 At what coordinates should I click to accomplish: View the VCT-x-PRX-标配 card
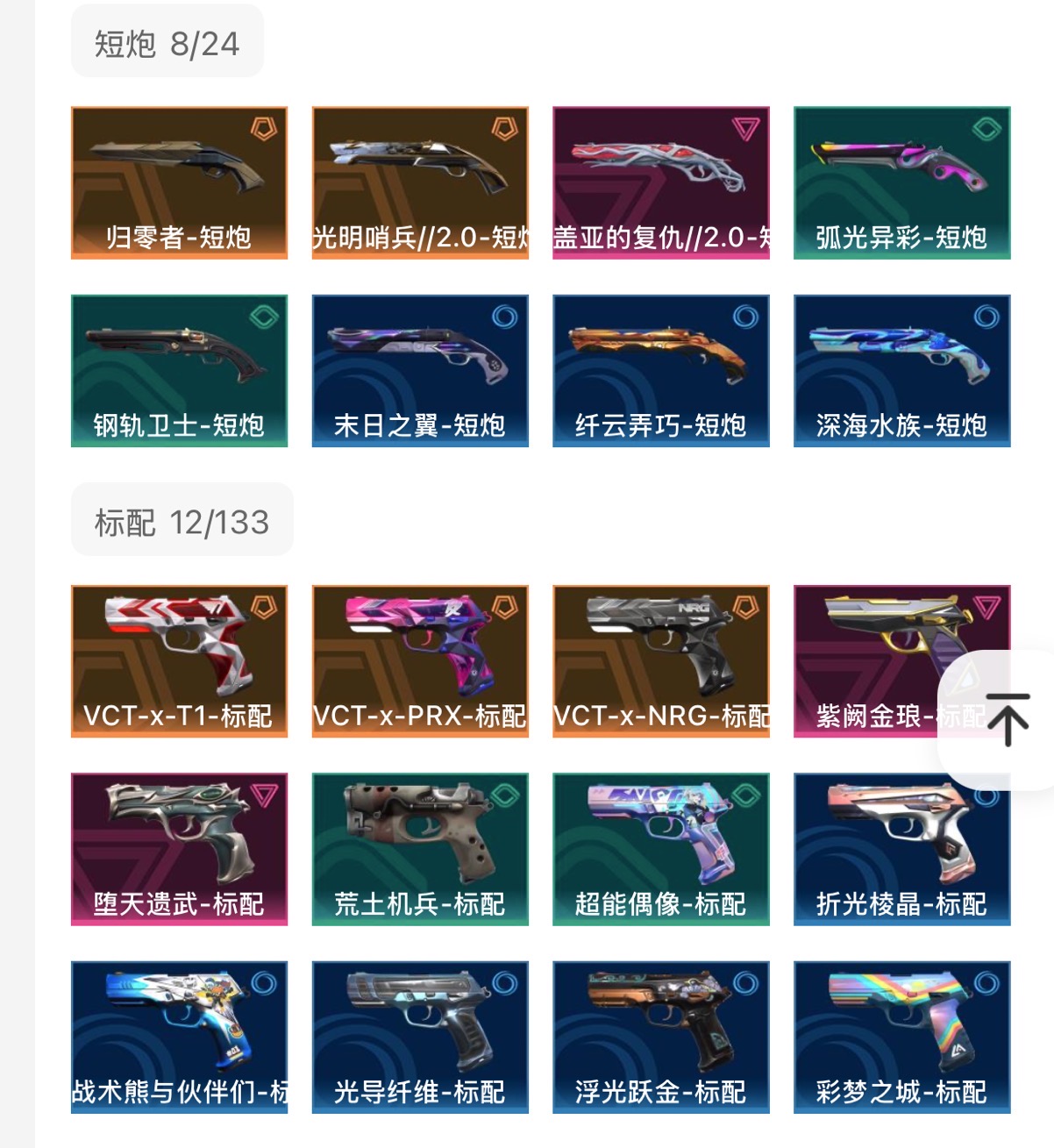[420, 660]
